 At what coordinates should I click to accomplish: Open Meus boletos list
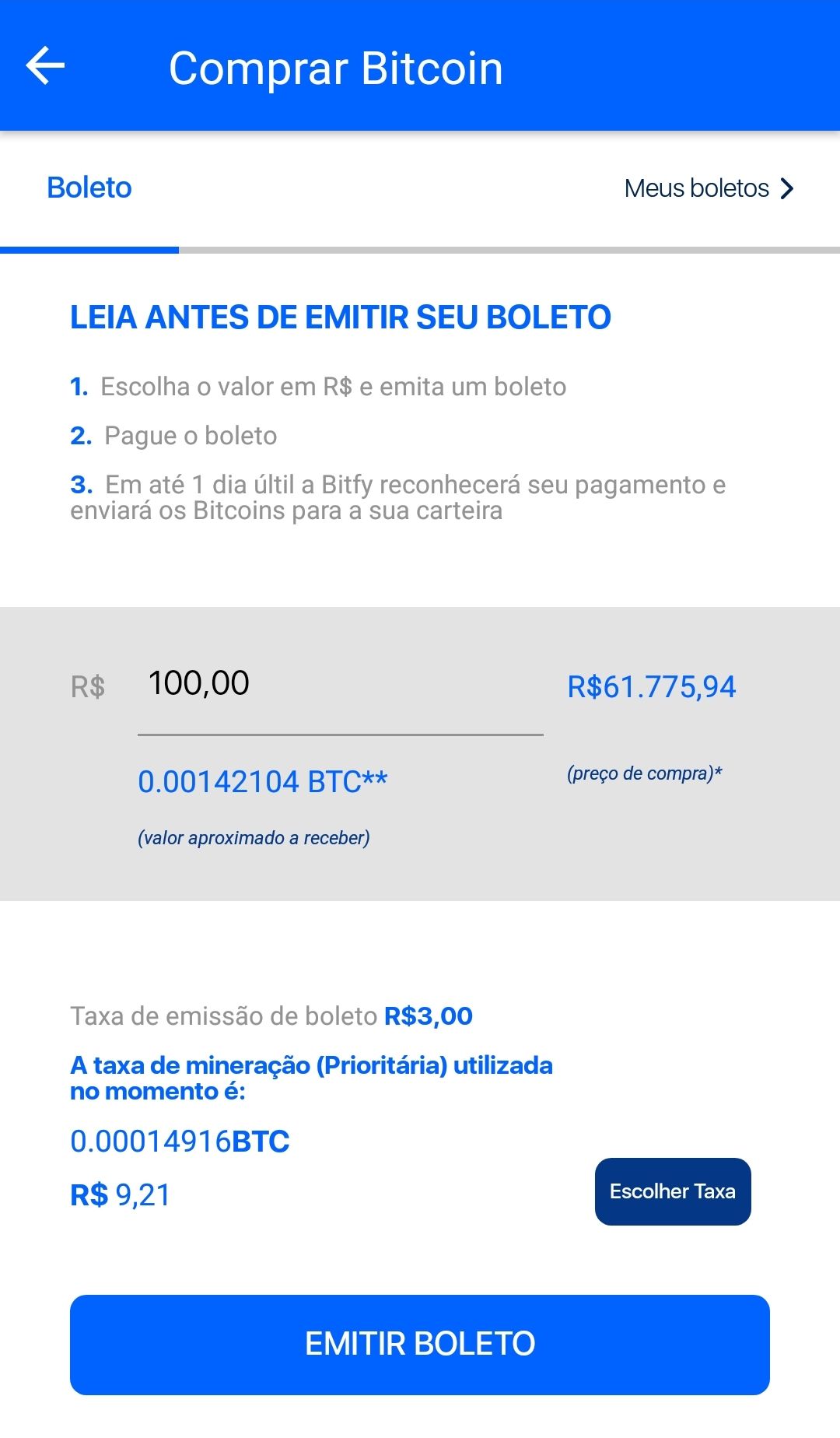[709, 188]
